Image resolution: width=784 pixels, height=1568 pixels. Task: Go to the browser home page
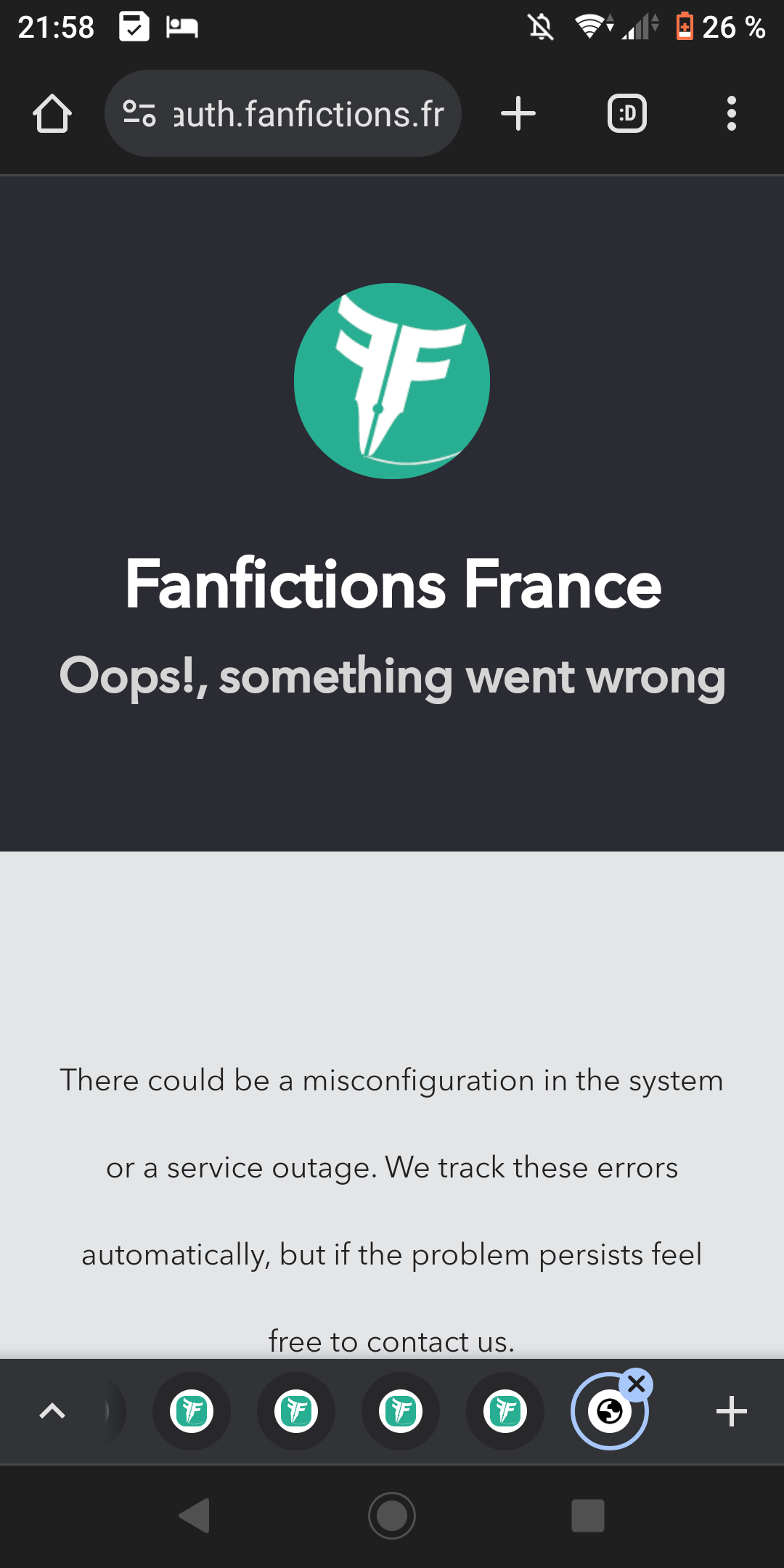52,114
